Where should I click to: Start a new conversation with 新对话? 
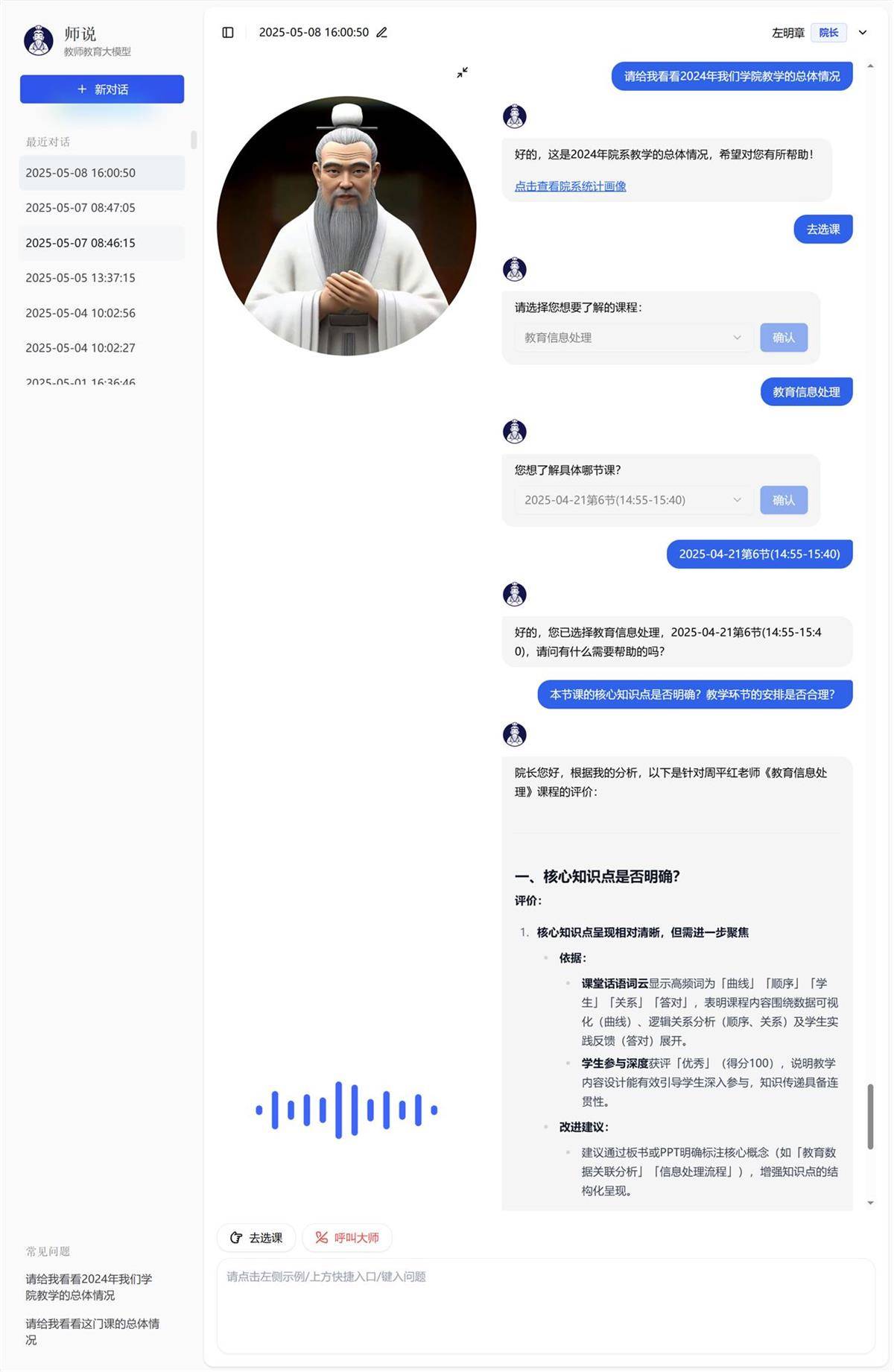pos(102,89)
